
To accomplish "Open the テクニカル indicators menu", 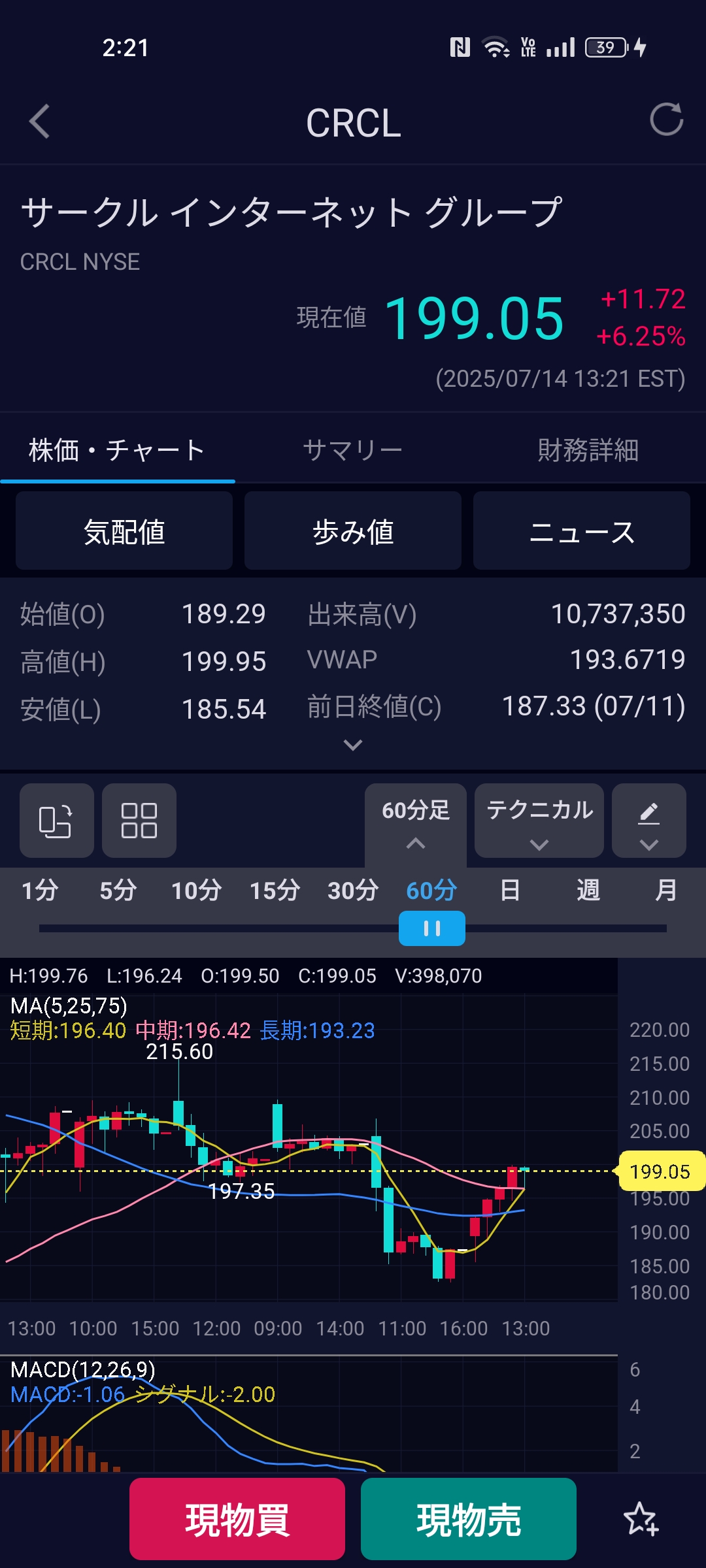I will click(539, 821).
